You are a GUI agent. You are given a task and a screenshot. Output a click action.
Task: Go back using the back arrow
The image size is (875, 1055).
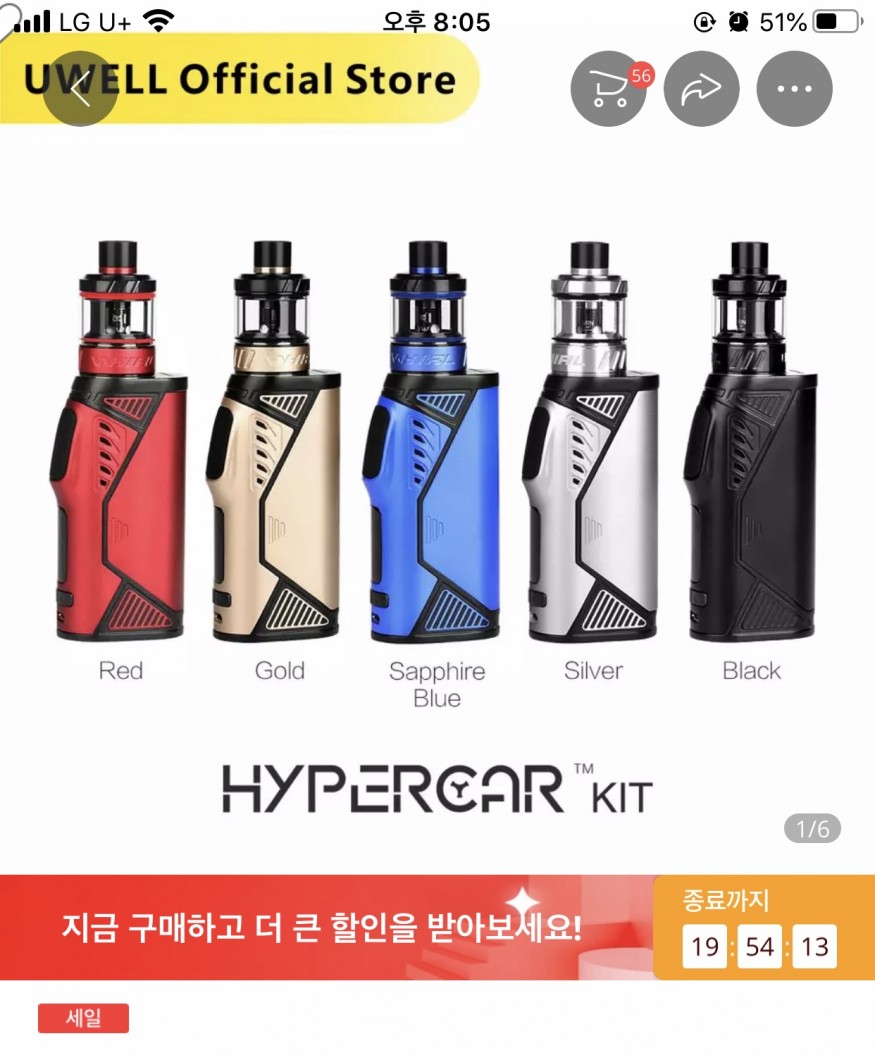click(81, 89)
